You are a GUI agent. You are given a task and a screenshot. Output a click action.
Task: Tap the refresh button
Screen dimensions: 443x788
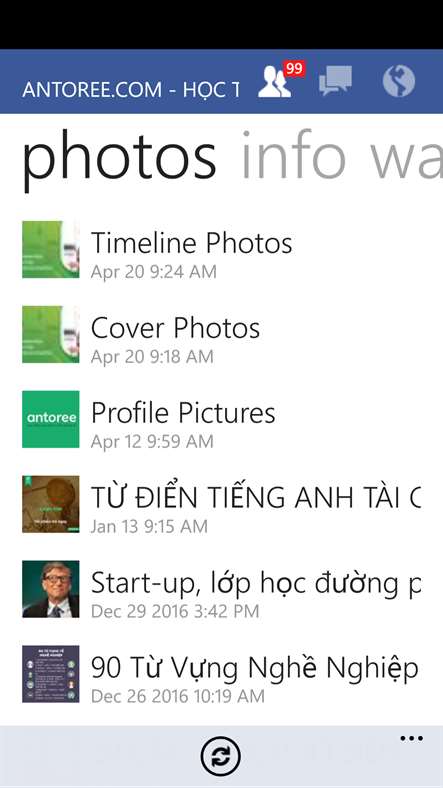[221, 756]
